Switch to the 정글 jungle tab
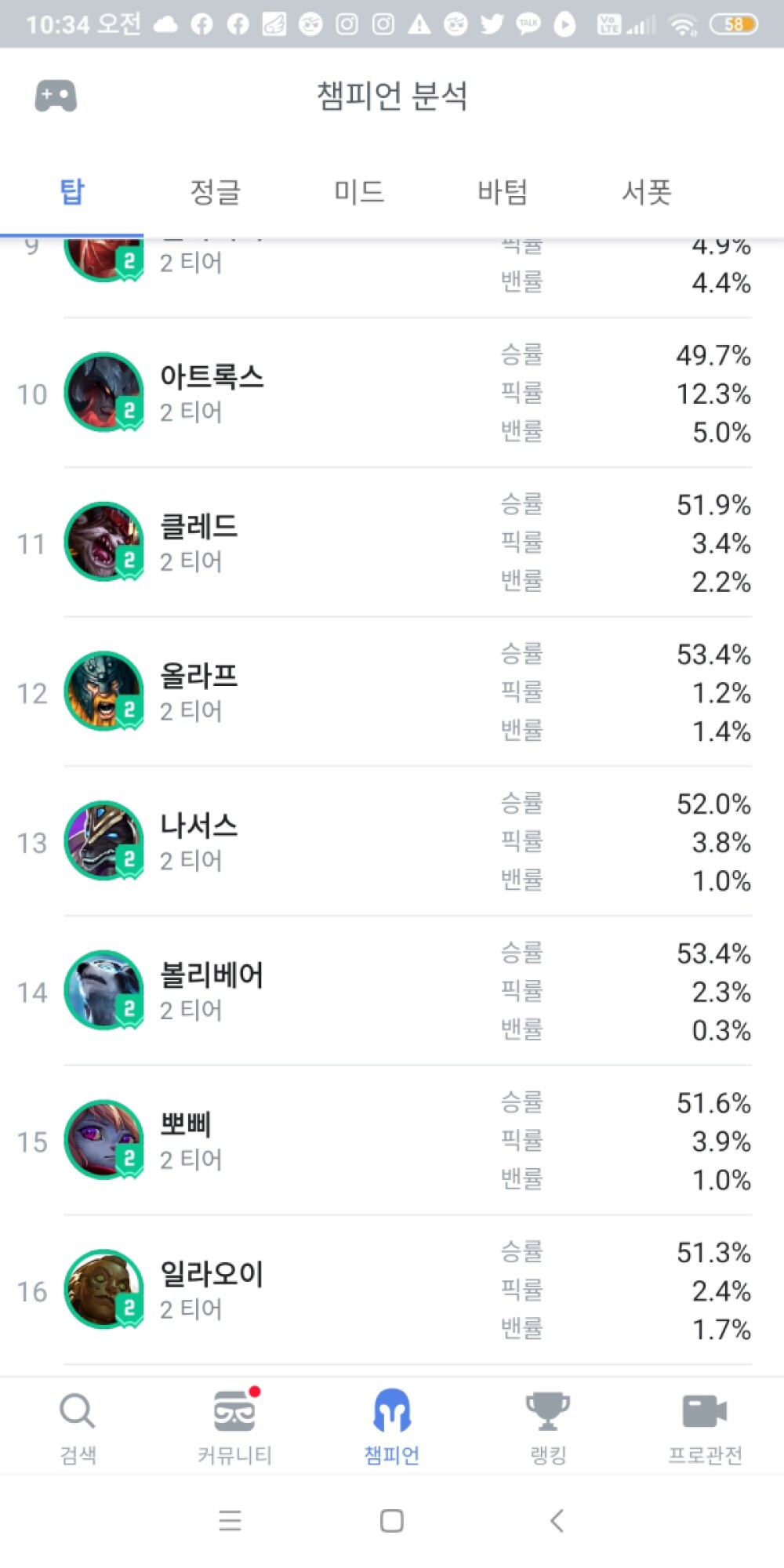Image resolution: width=784 pixels, height=1568 pixels. 214,192
